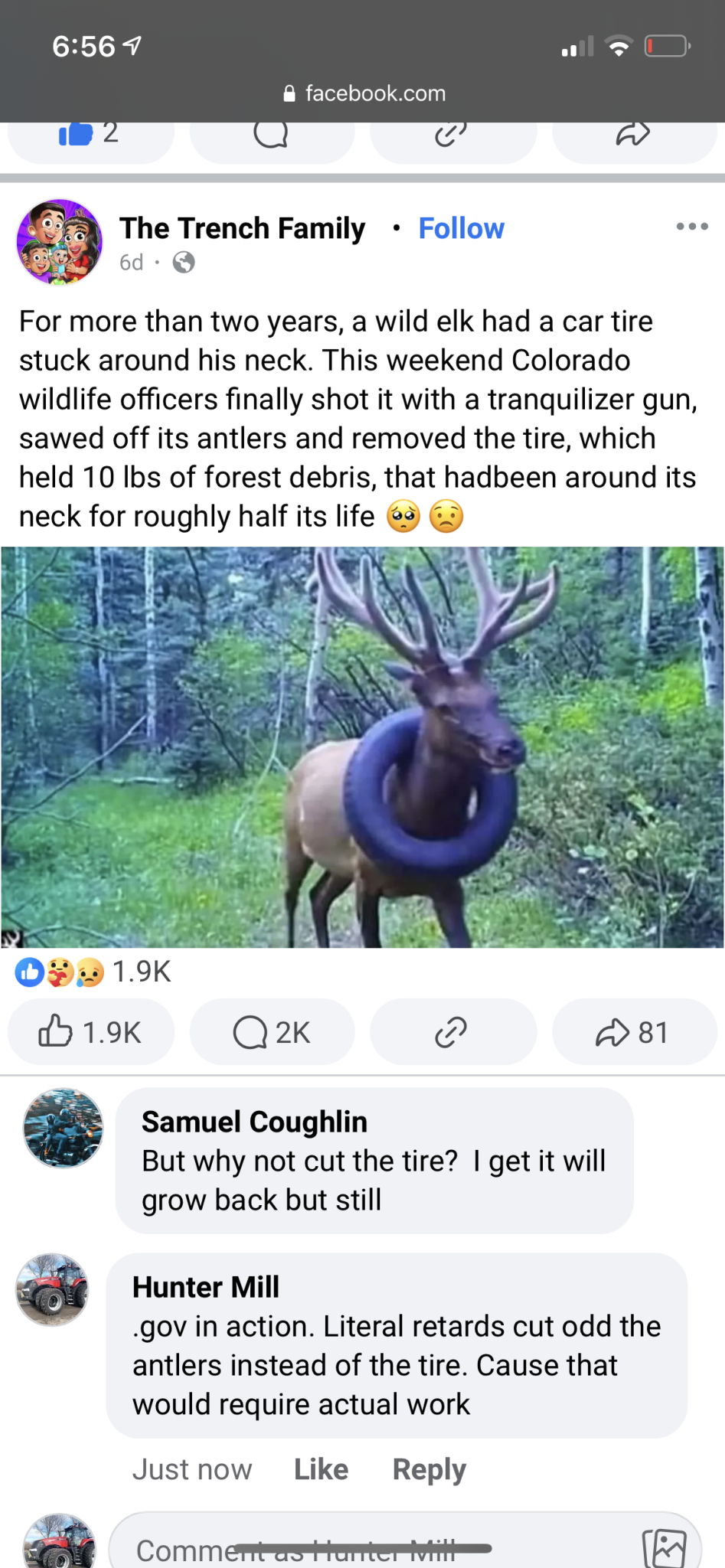725x1568 pixels.
Task: Attach a photo to the comment
Action: coord(664,1548)
